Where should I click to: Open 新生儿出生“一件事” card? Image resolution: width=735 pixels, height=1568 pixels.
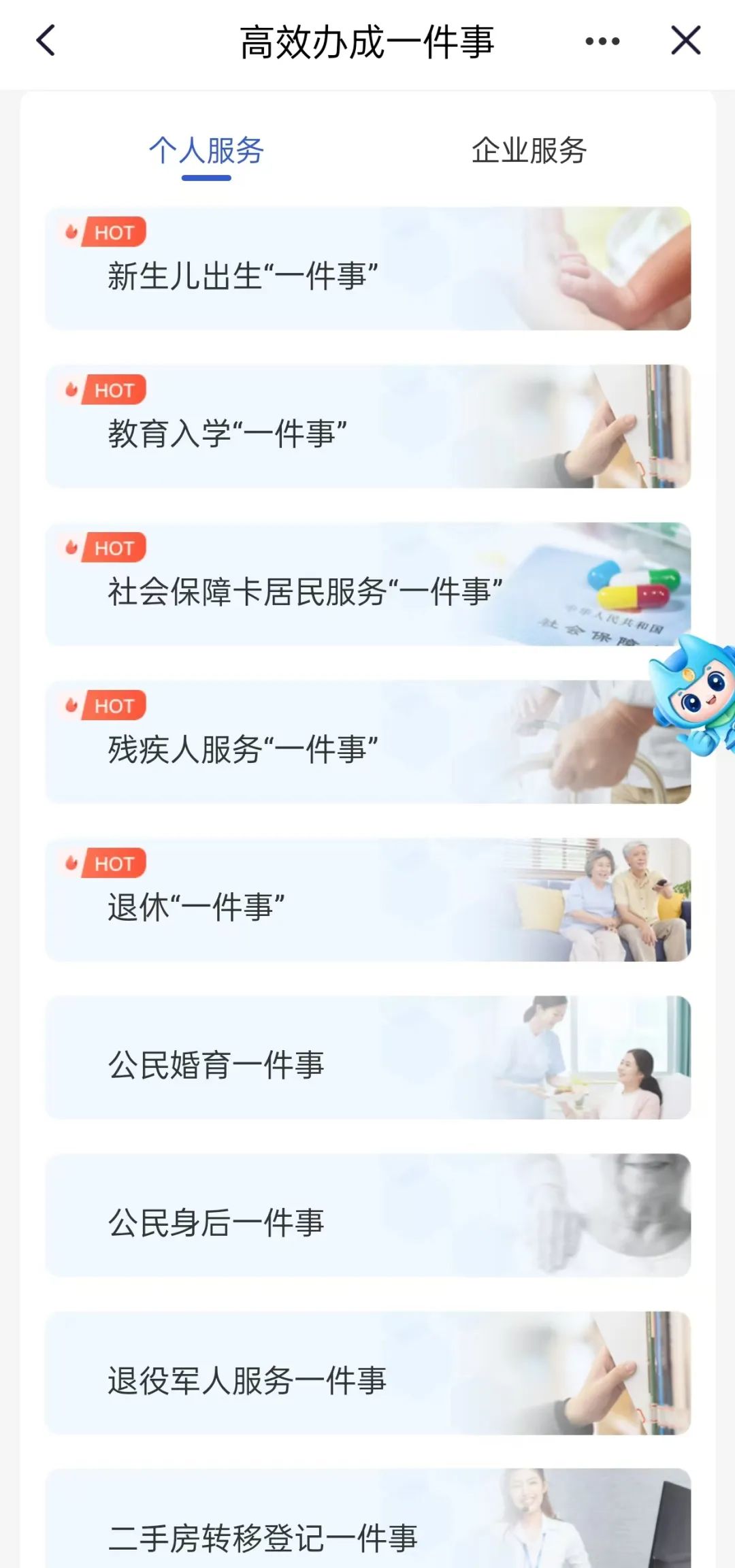tap(367, 269)
